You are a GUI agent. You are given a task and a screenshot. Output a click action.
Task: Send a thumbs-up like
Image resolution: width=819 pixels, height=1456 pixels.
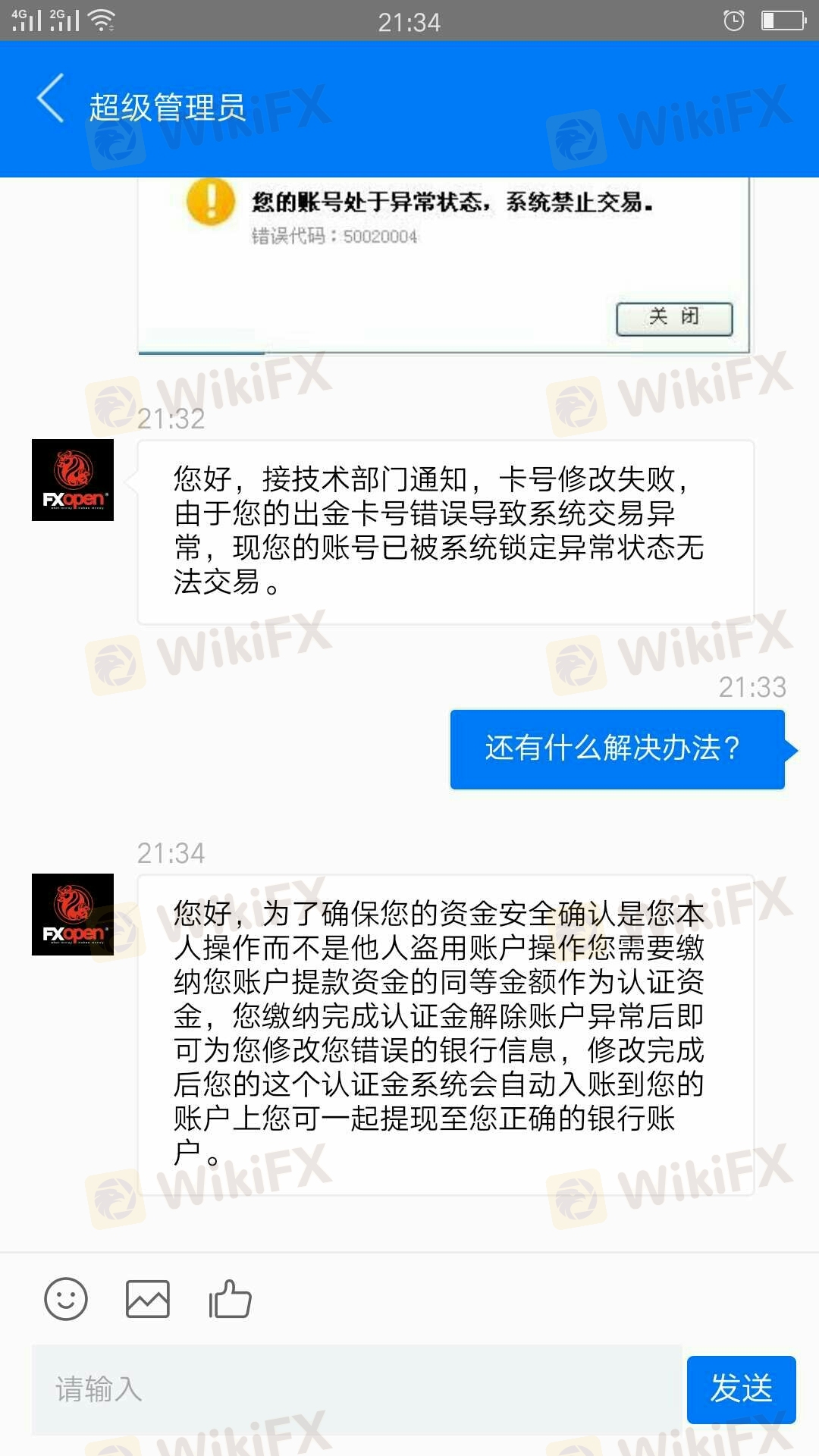click(x=230, y=1298)
